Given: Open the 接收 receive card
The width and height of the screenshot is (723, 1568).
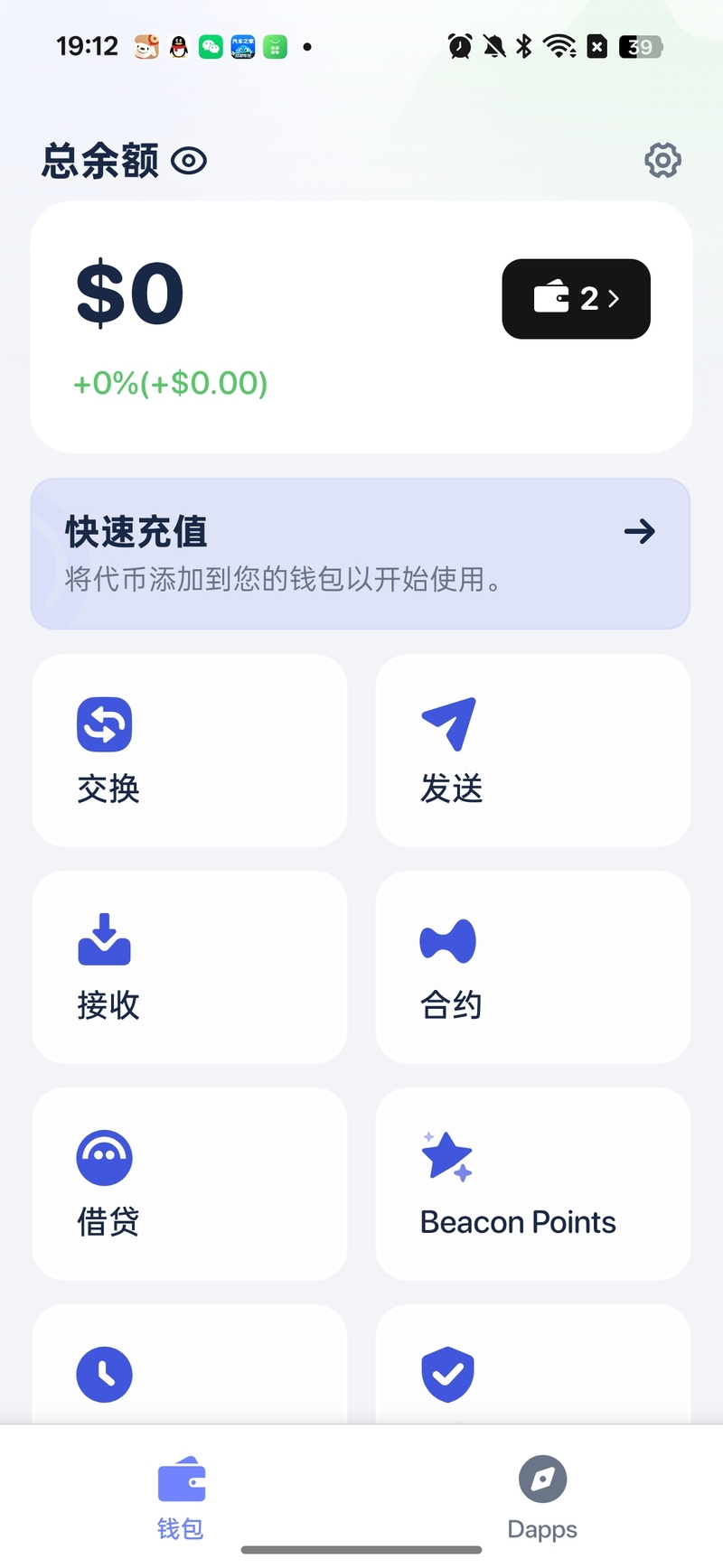Looking at the screenshot, I should pos(190,966).
